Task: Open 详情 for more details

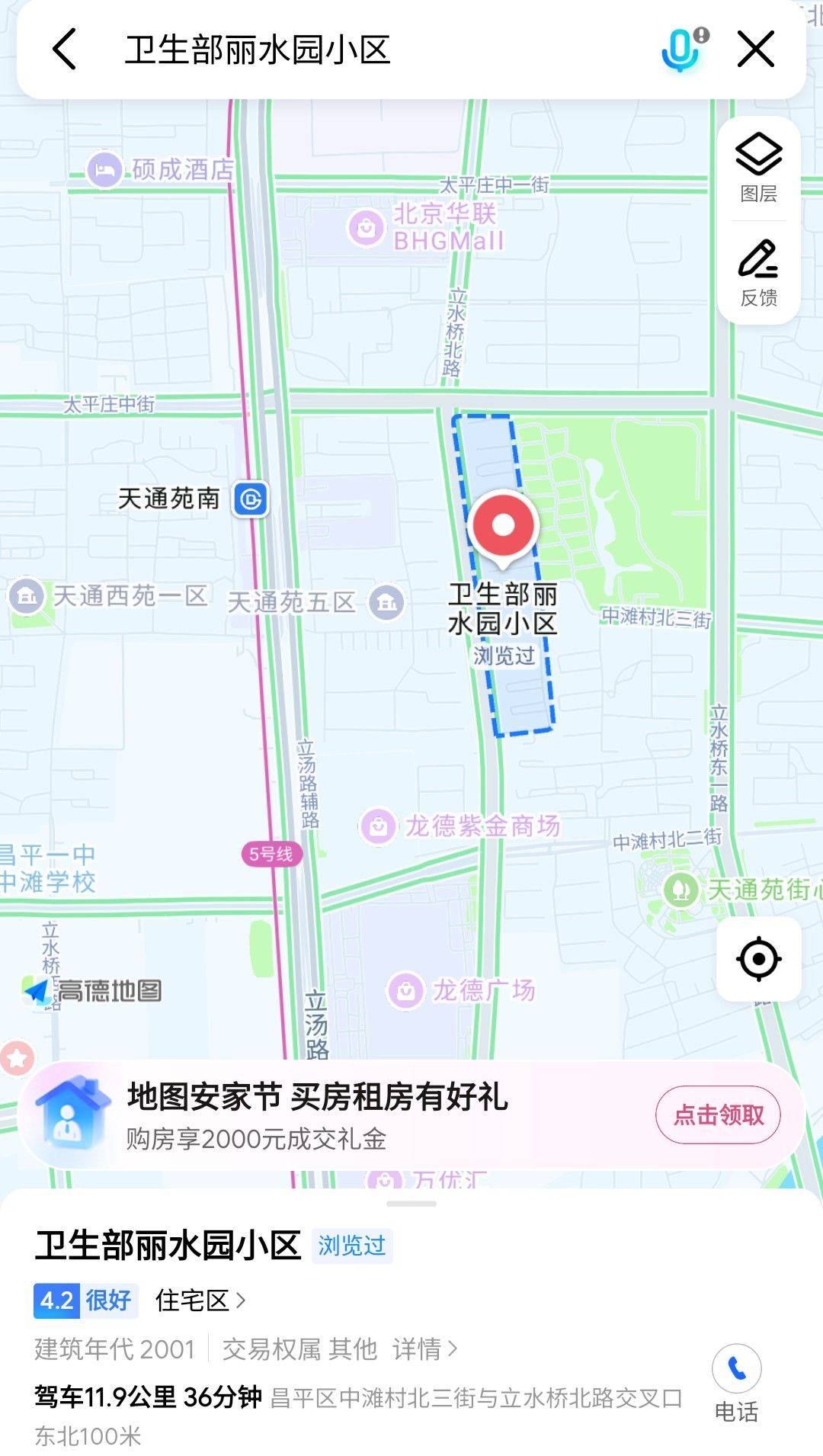Action: point(424,1349)
